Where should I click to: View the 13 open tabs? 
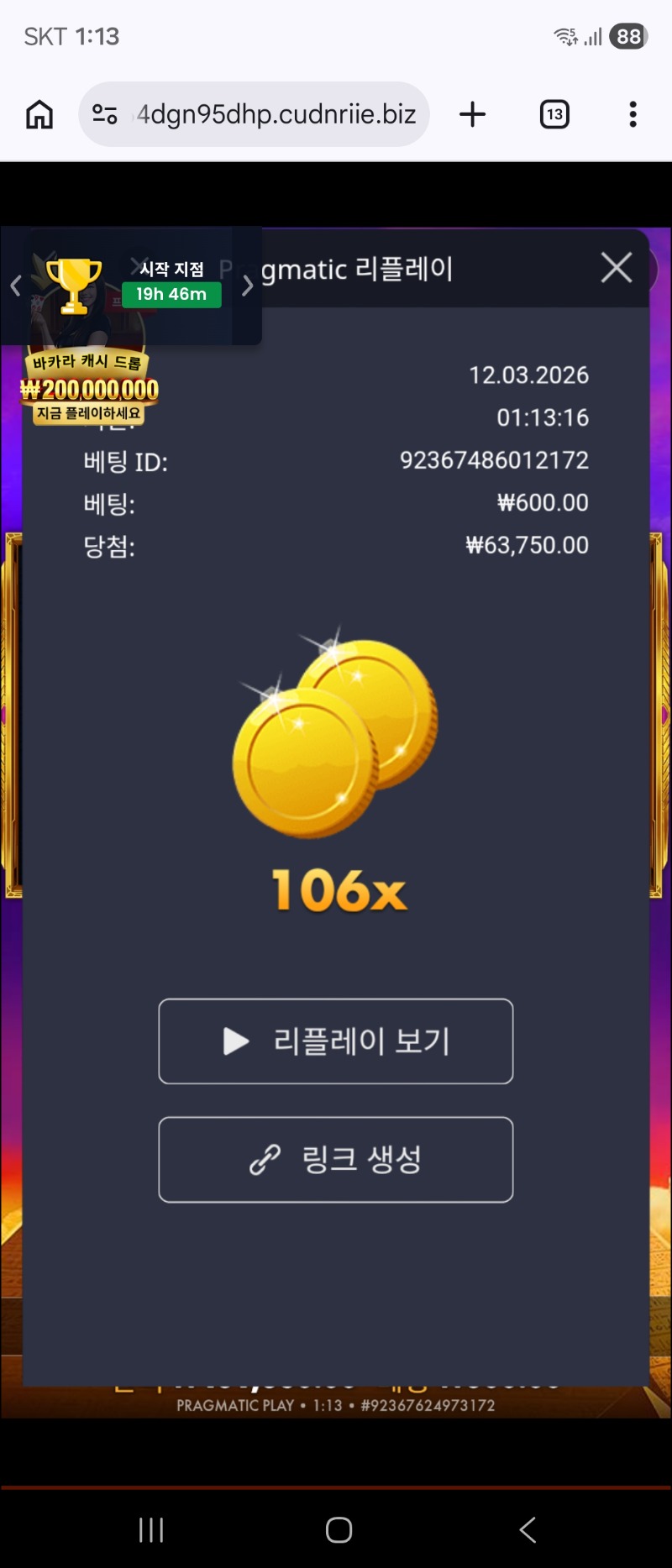click(x=554, y=114)
